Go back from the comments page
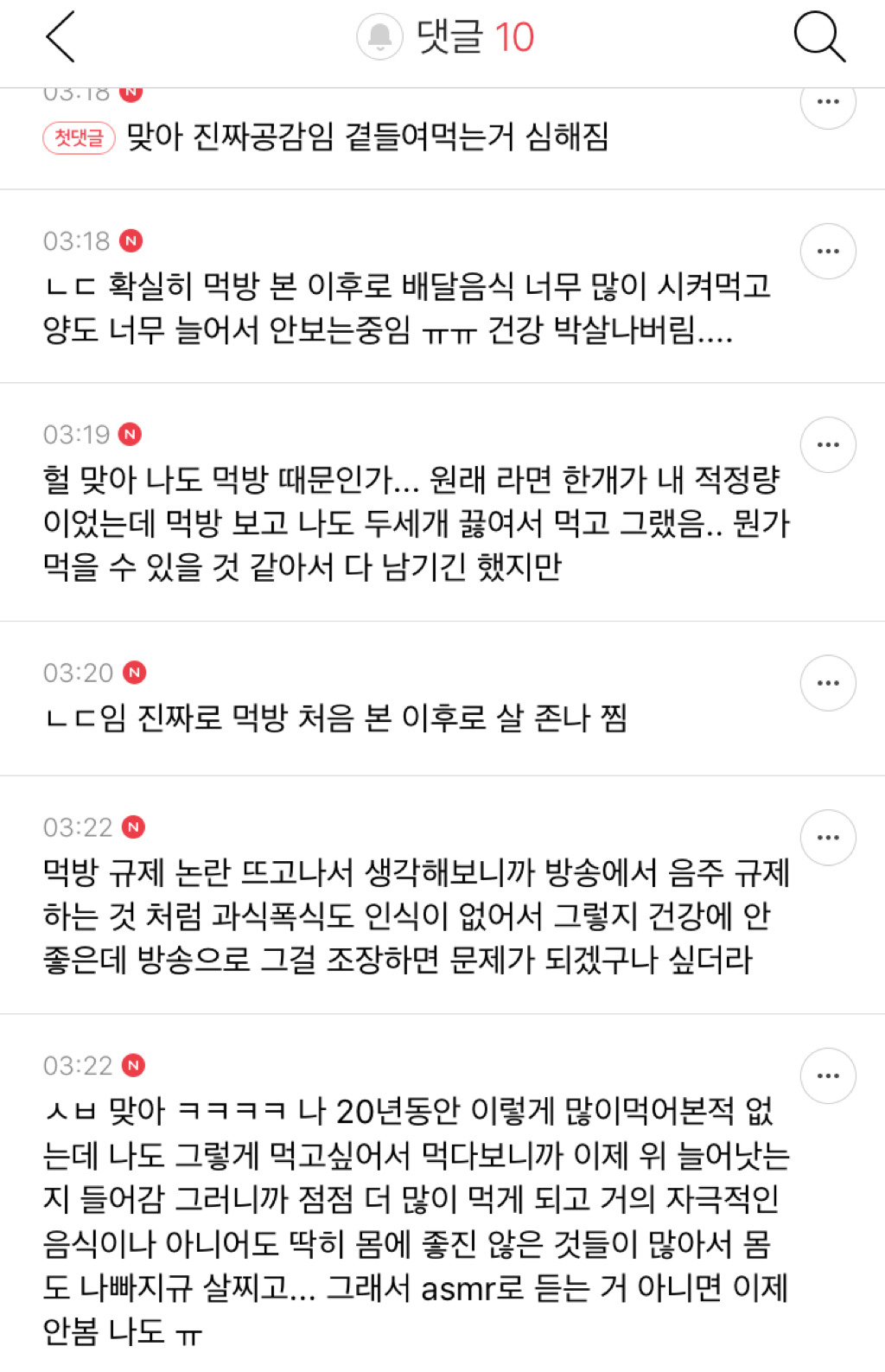Viewport: 885px width, 1372px height. [x=60, y=37]
